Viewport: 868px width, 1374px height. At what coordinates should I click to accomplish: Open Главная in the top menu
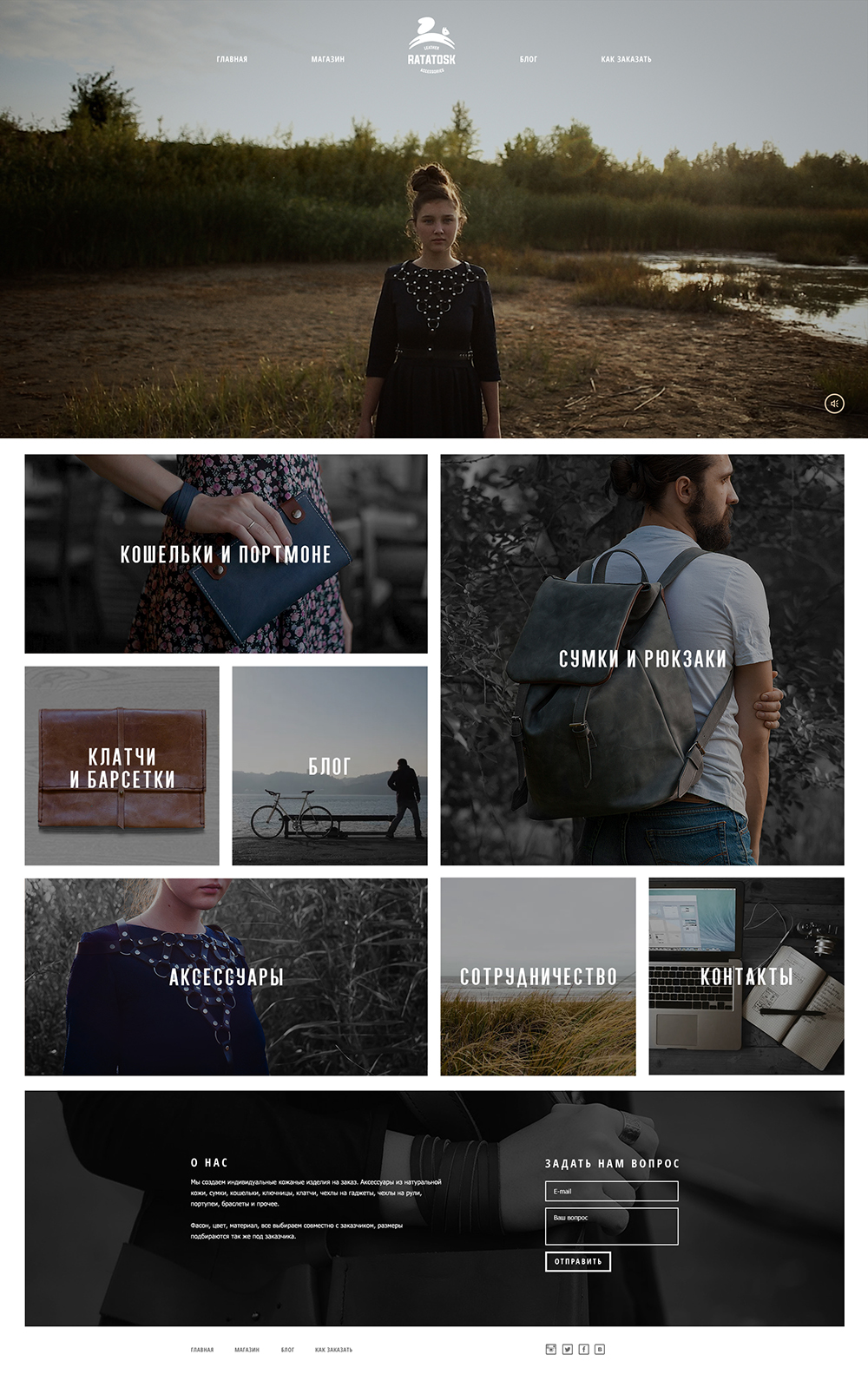click(232, 59)
